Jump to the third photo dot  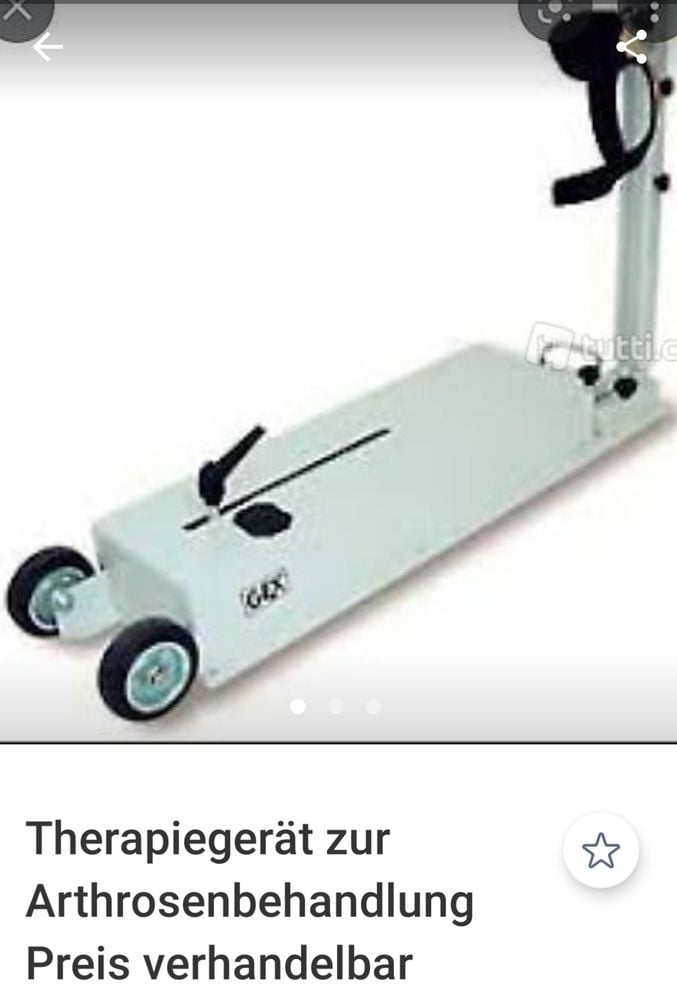373,706
